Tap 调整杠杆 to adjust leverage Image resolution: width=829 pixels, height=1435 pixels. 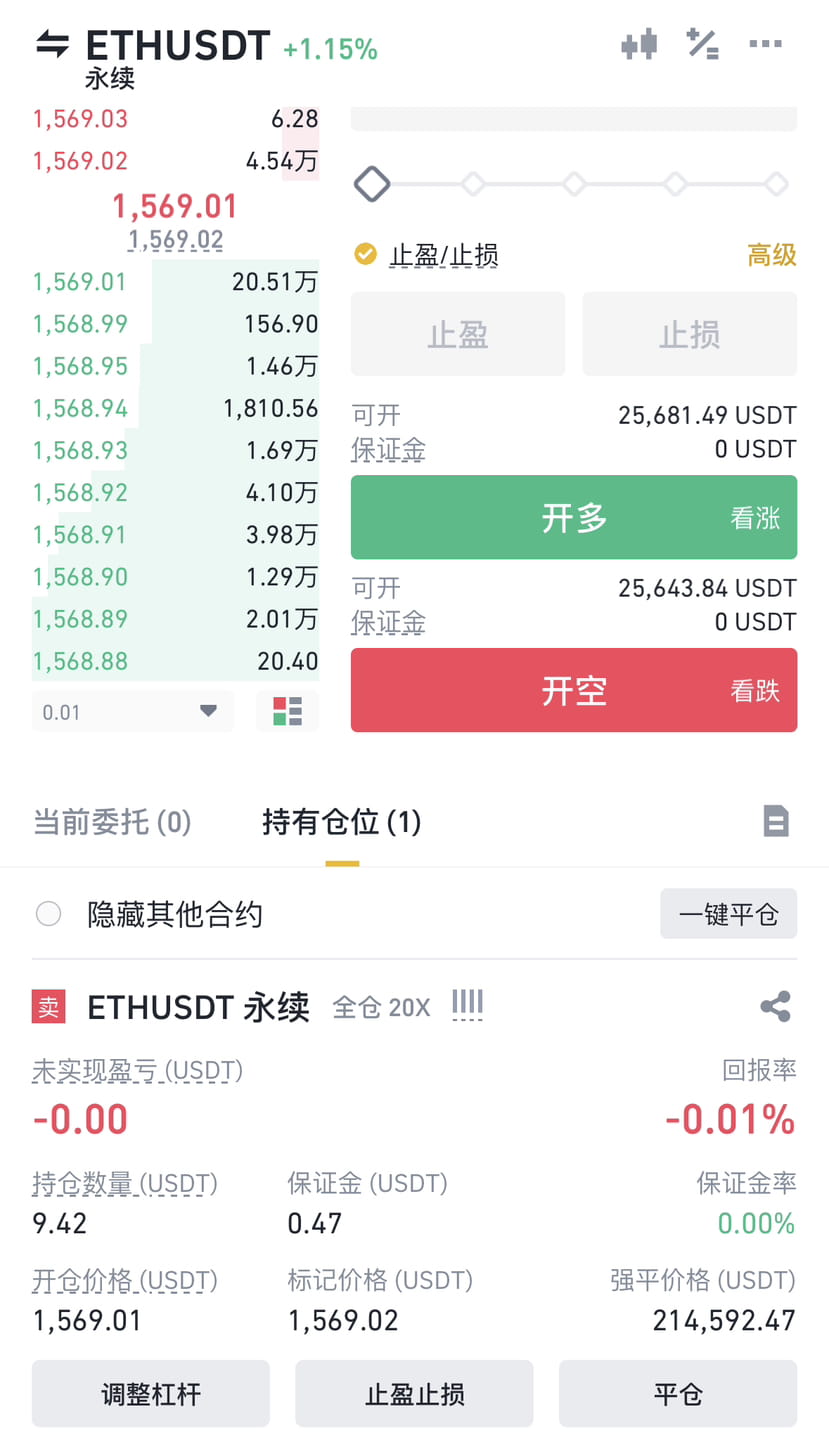point(151,1393)
